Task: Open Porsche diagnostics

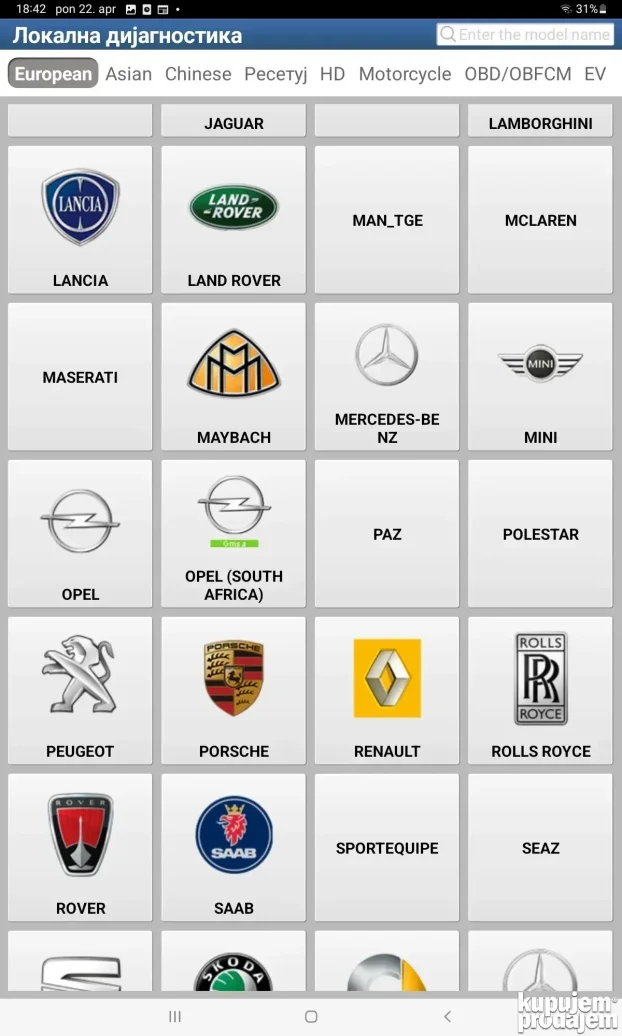Action: [234, 691]
